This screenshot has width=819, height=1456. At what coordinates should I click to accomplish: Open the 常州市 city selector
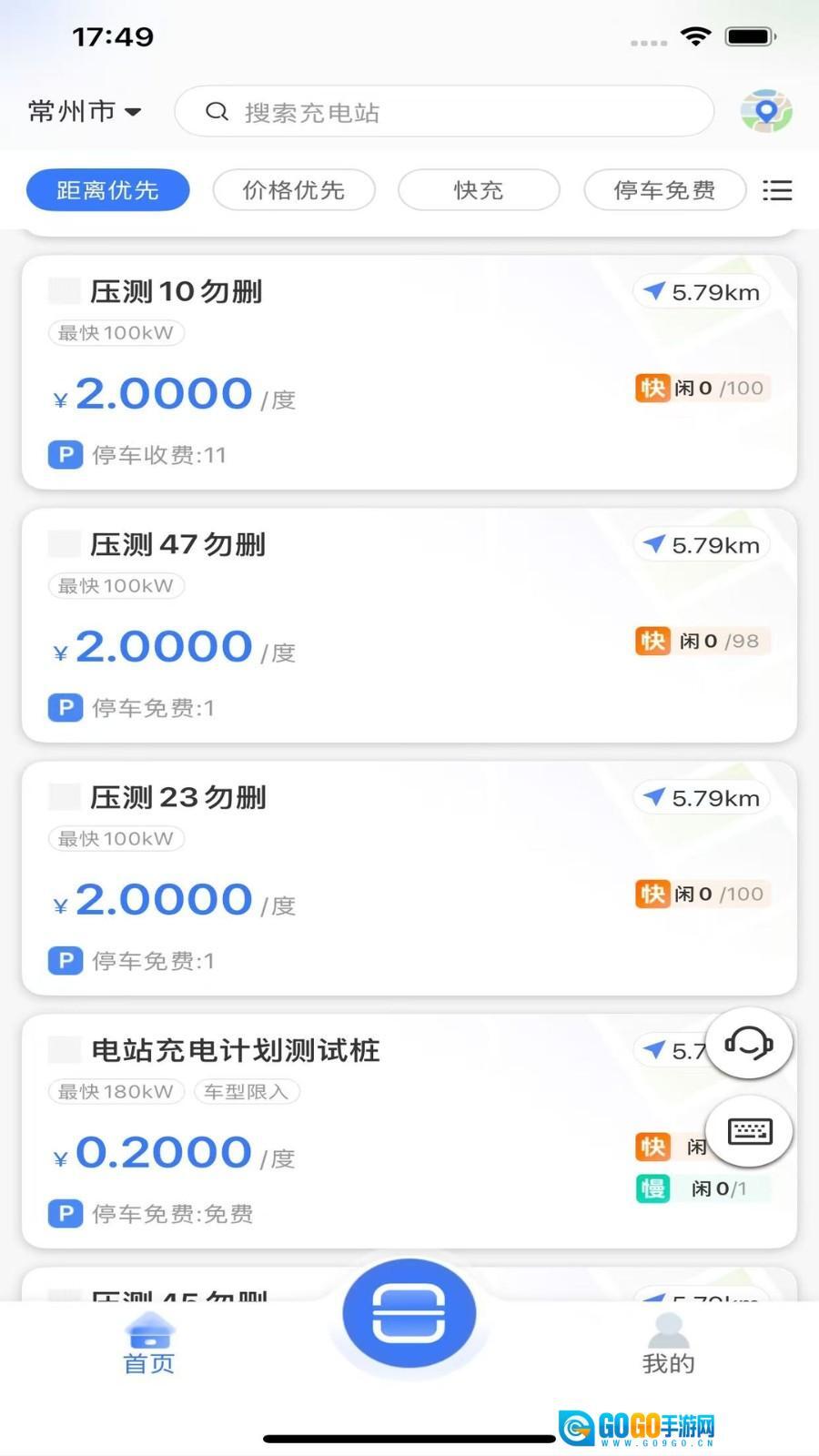[x=85, y=112]
